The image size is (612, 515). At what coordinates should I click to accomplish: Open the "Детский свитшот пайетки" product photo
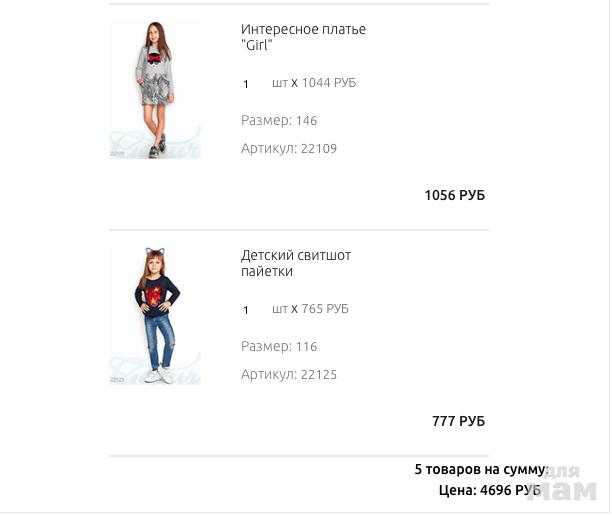point(155,315)
